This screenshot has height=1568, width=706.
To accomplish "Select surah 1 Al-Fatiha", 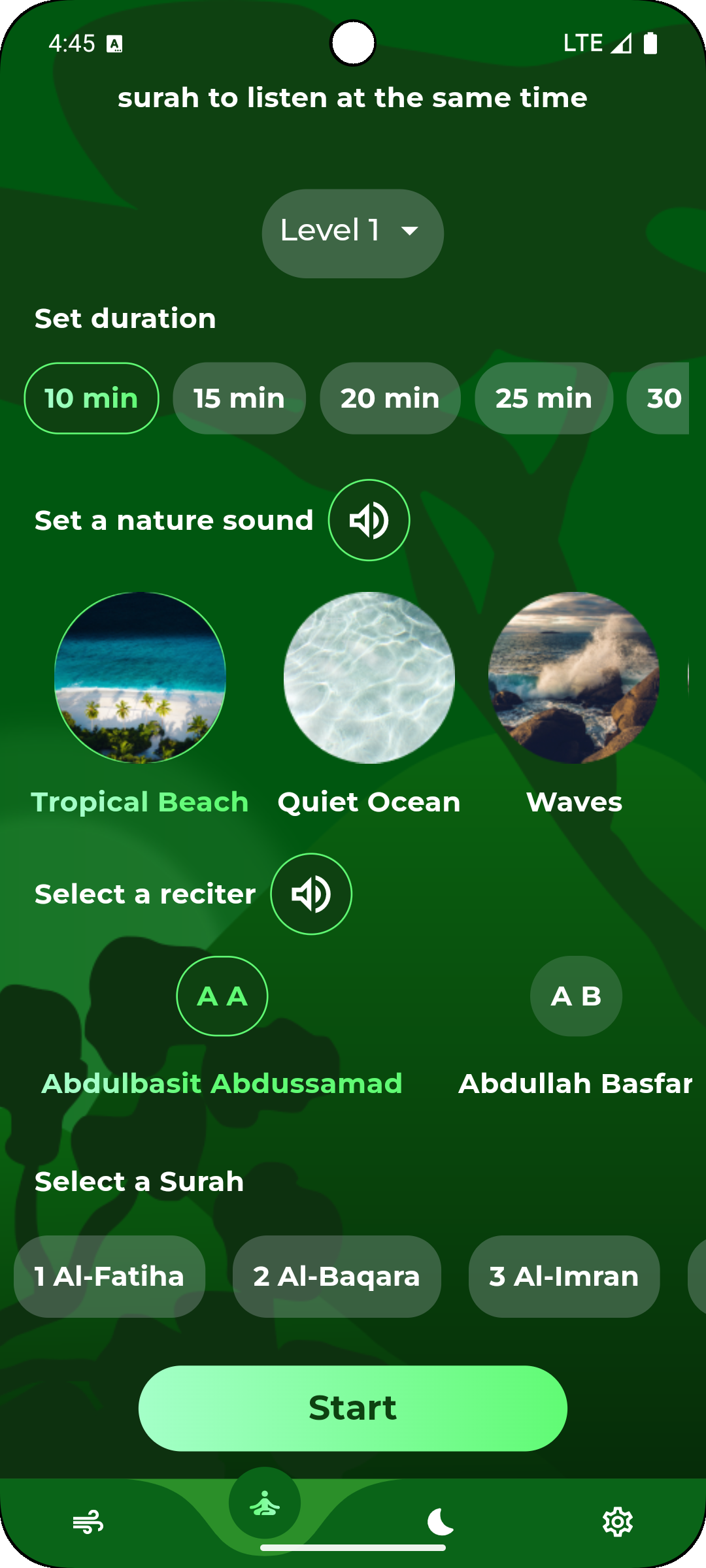I will pos(109,1276).
